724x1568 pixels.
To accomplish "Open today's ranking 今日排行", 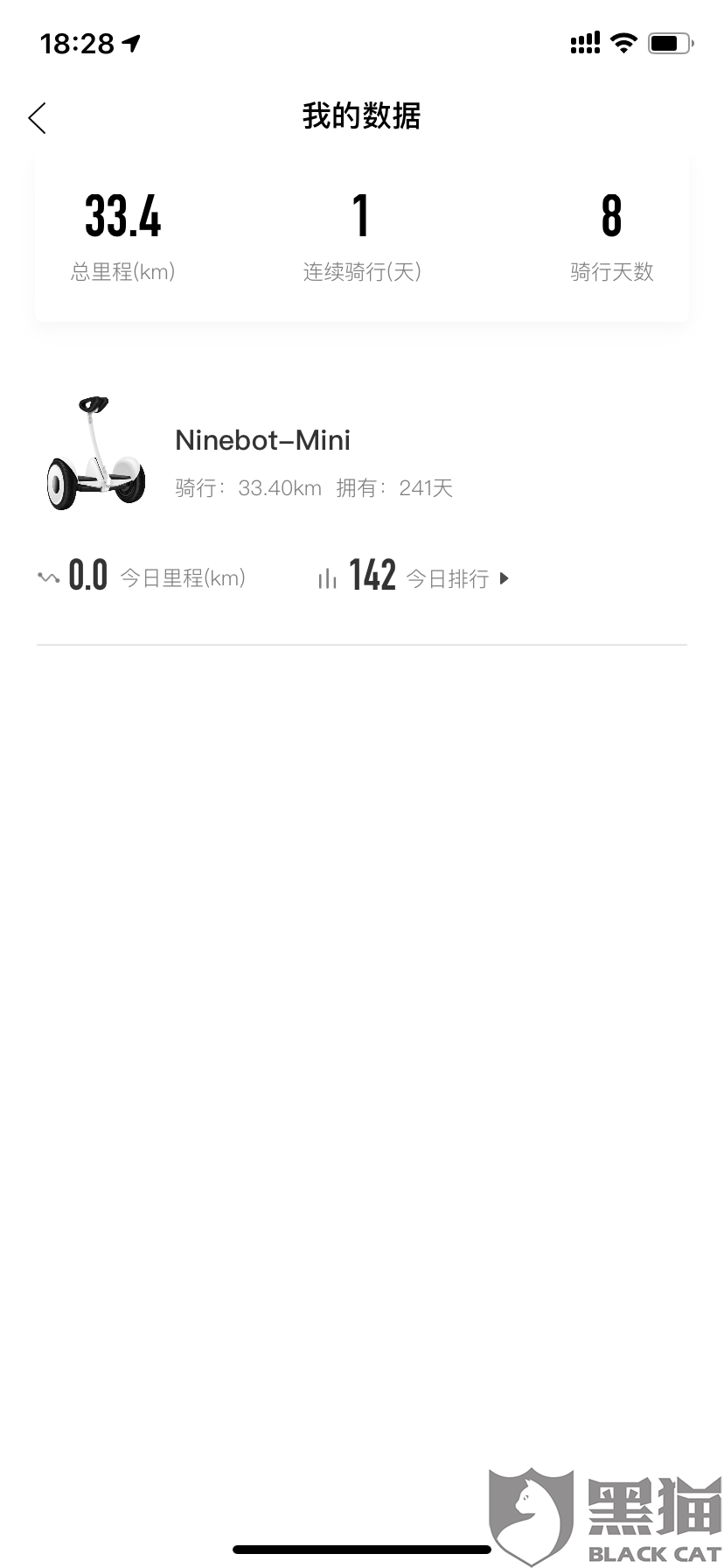I will click(x=414, y=577).
